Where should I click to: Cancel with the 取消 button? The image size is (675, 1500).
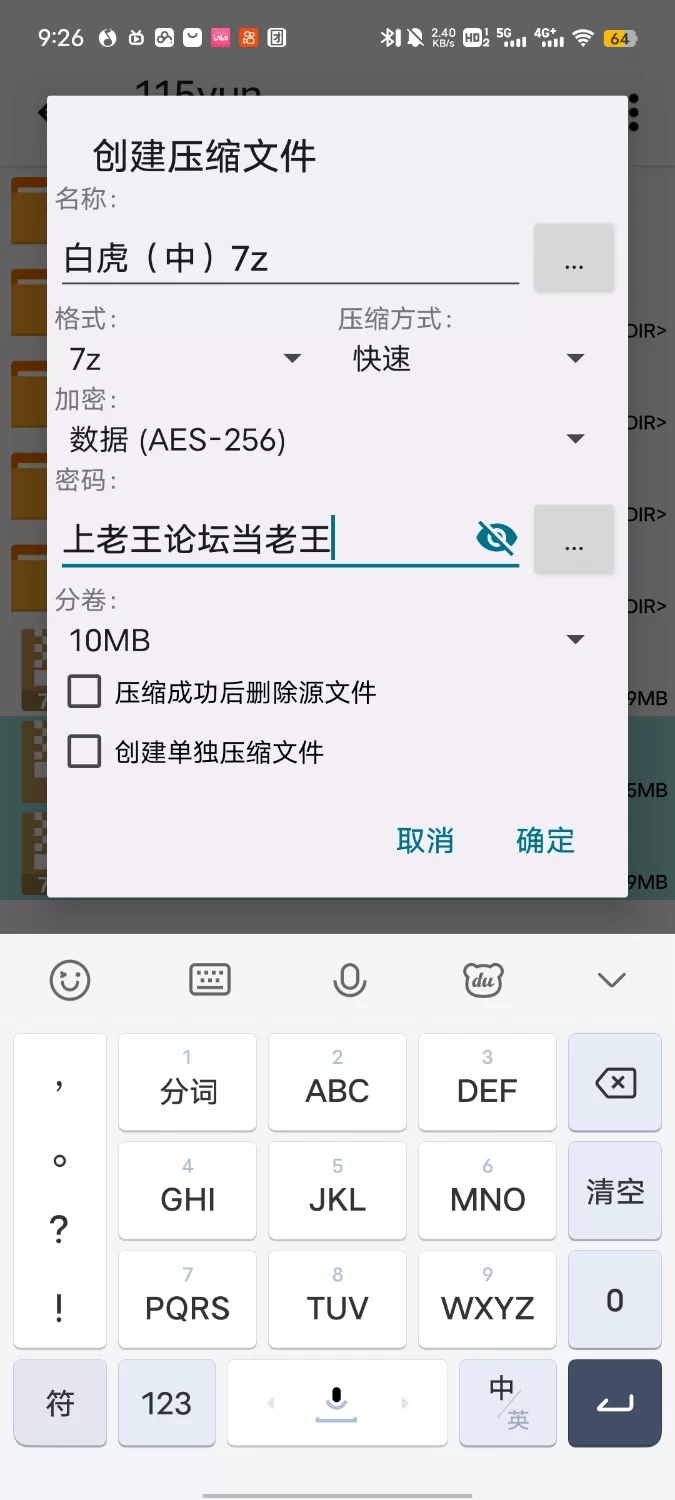pos(425,841)
